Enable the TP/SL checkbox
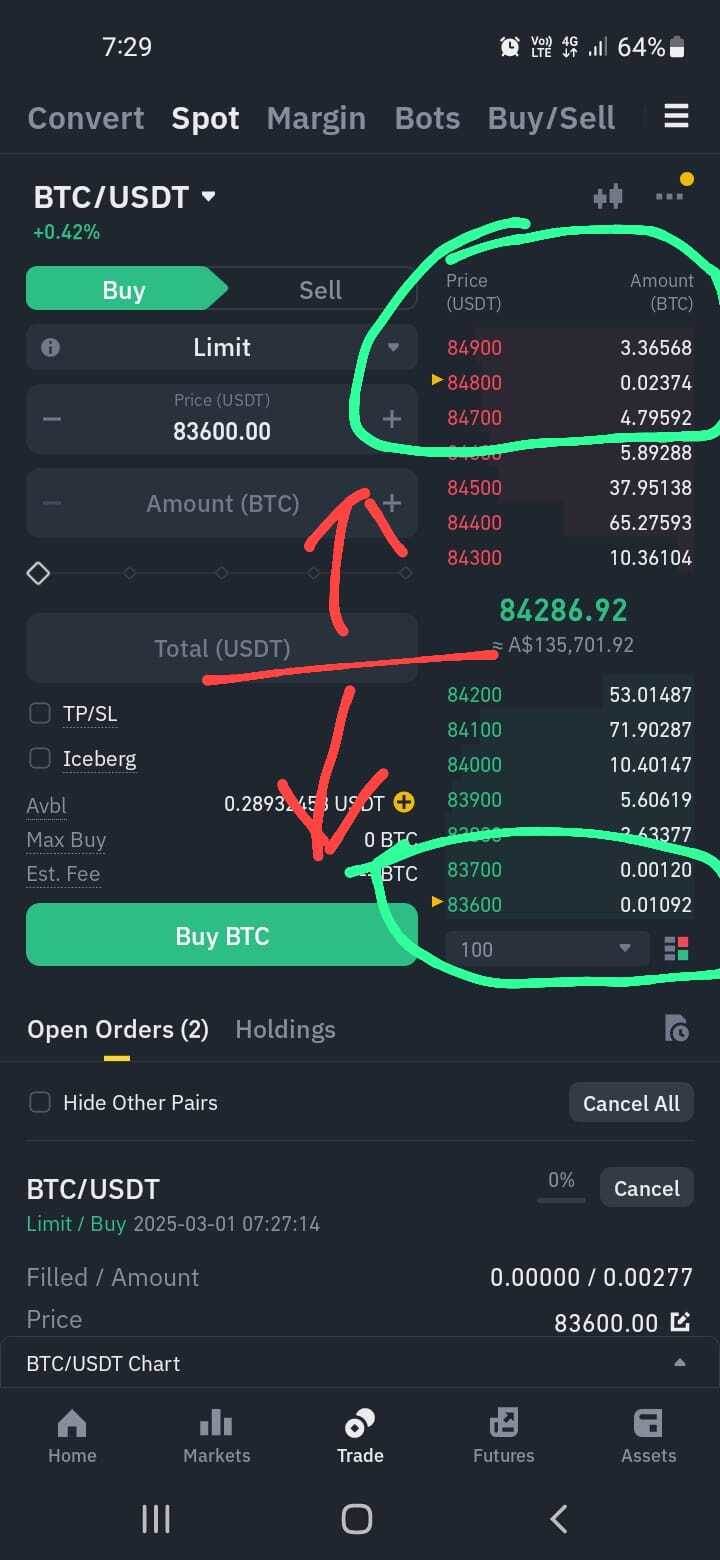This screenshot has width=720, height=1560. (x=40, y=713)
